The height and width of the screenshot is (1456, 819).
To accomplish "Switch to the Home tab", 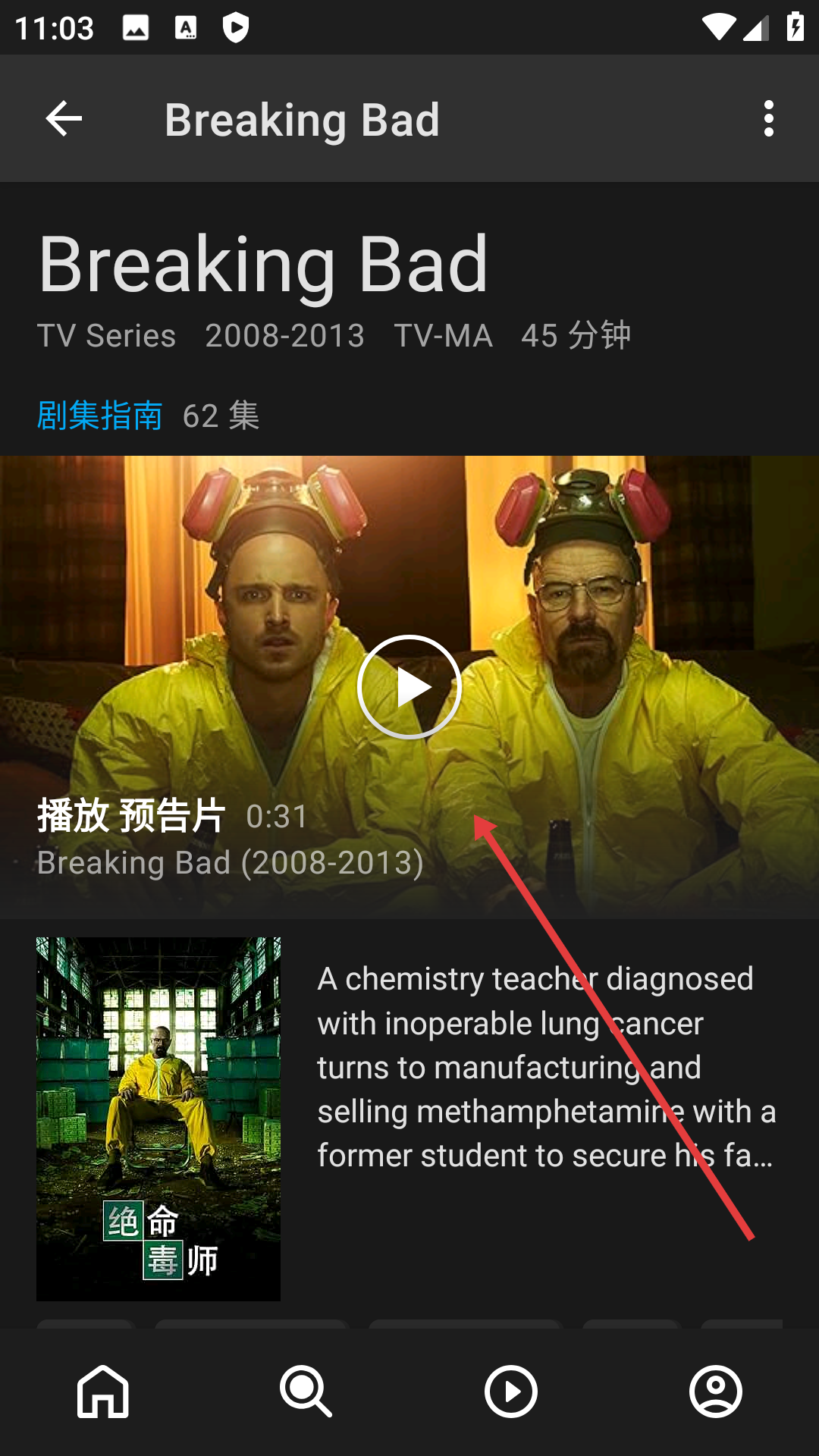I will point(102,1392).
